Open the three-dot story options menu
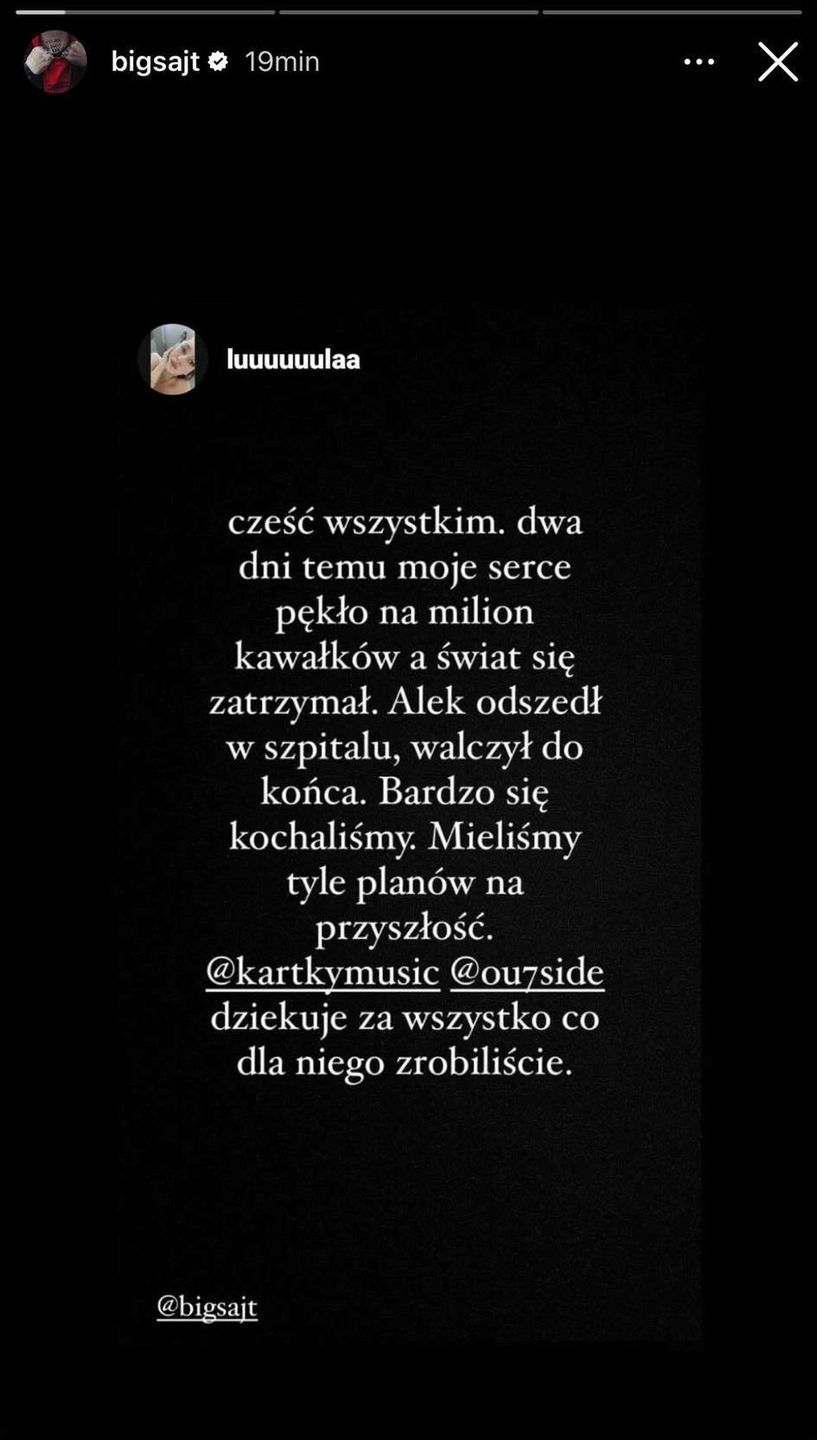This screenshot has width=817, height=1440. (699, 62)
